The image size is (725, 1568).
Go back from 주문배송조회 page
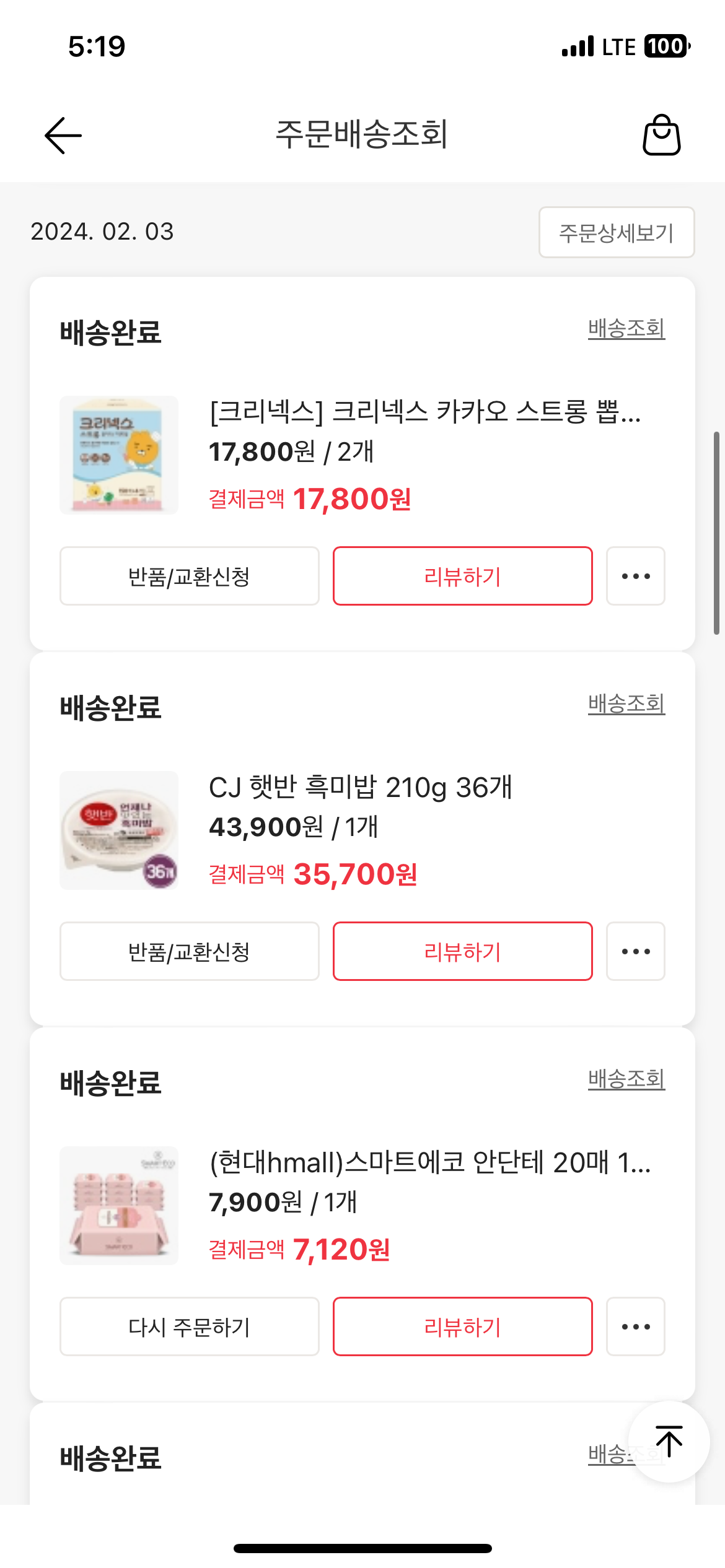click(x=63, y=135)
